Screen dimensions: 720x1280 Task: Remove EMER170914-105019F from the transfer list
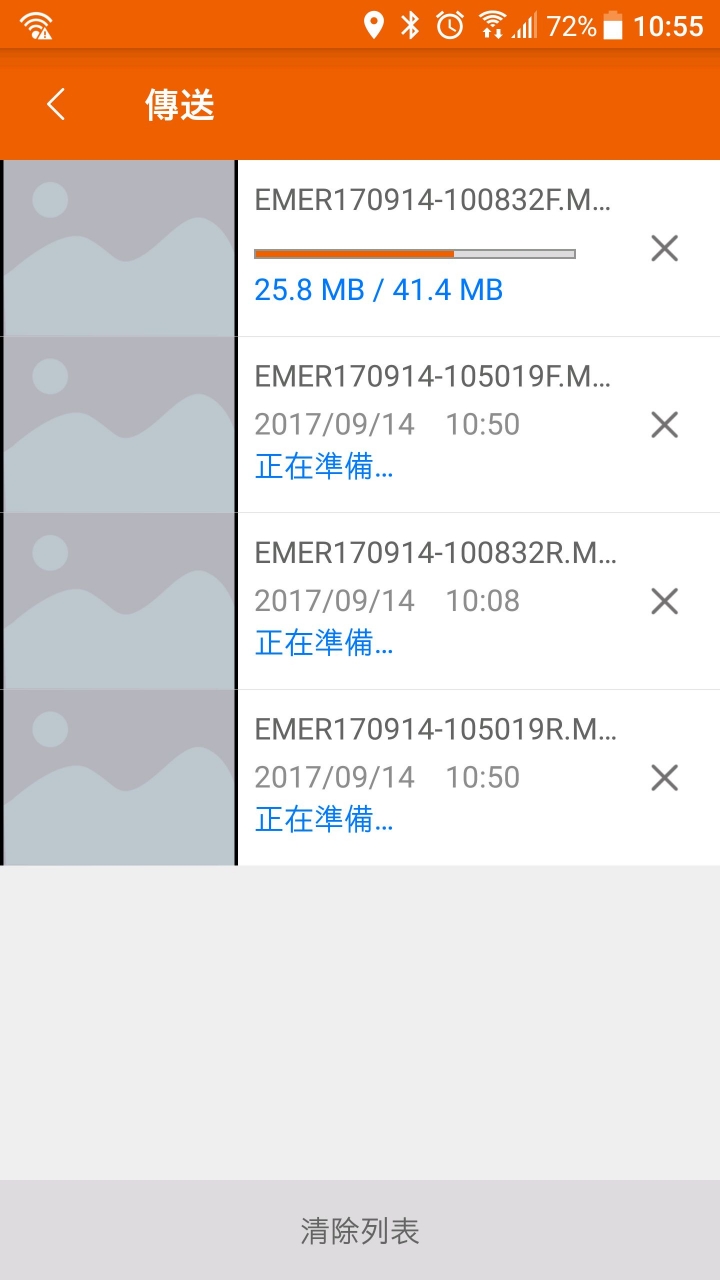665,425
